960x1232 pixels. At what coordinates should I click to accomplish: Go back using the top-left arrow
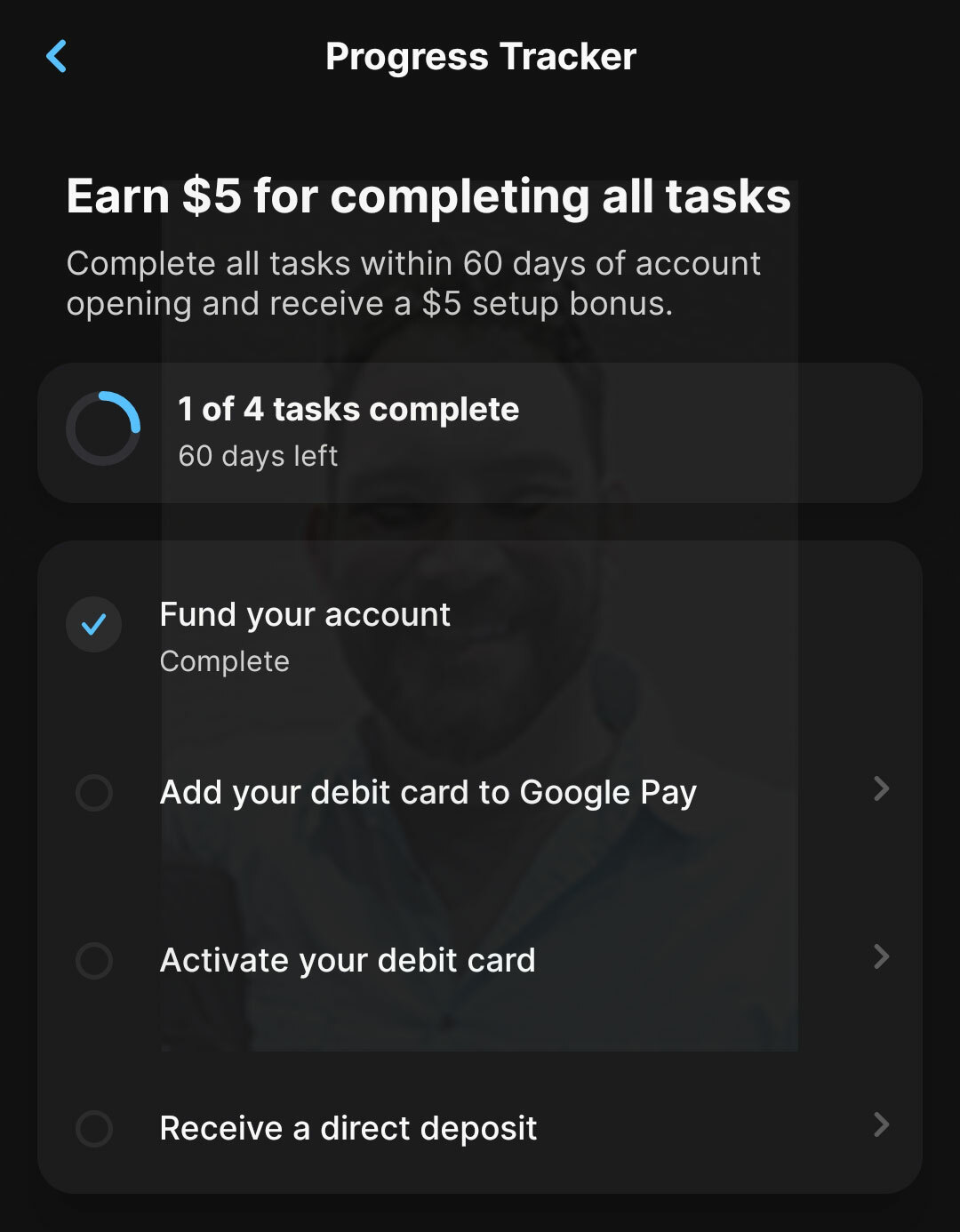57,57
